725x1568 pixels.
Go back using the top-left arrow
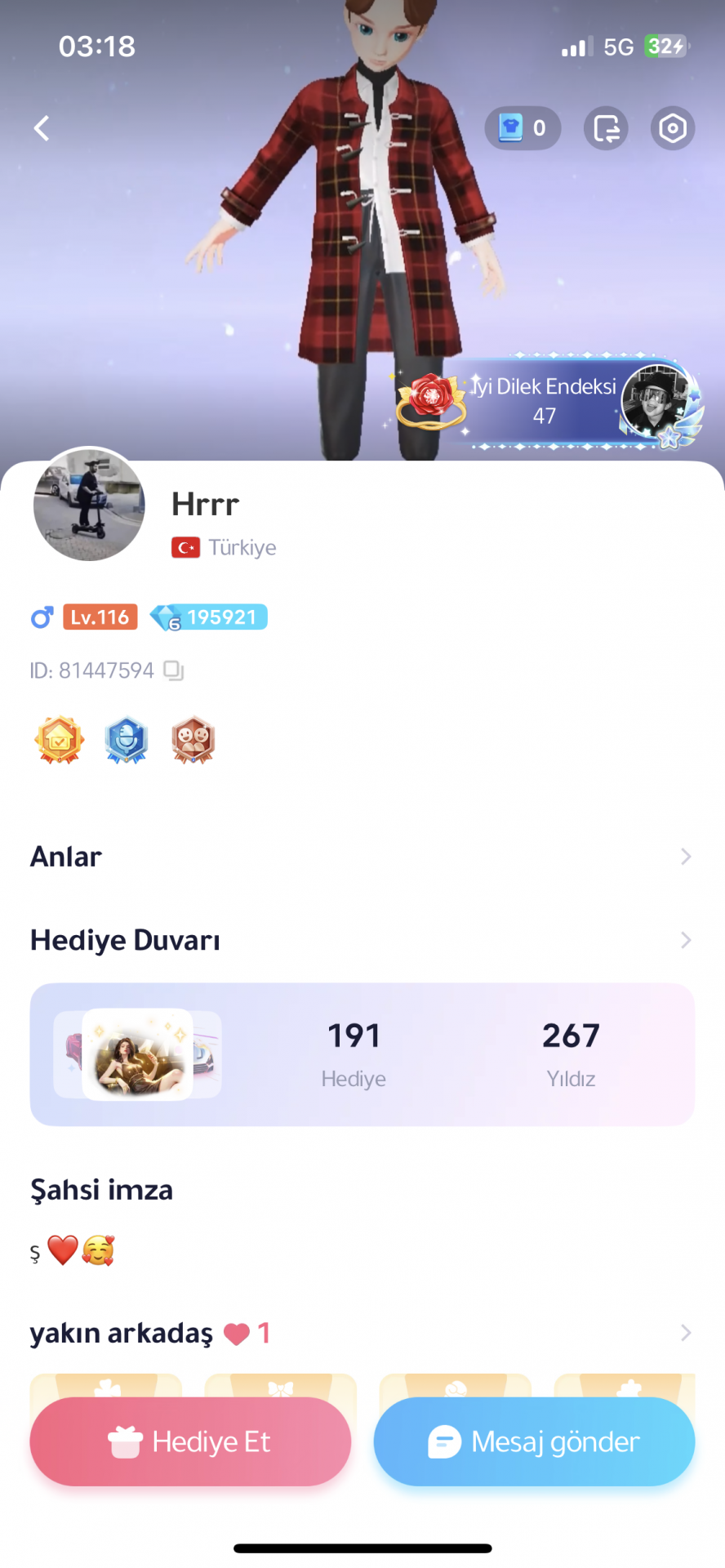(x=42, y=128)
